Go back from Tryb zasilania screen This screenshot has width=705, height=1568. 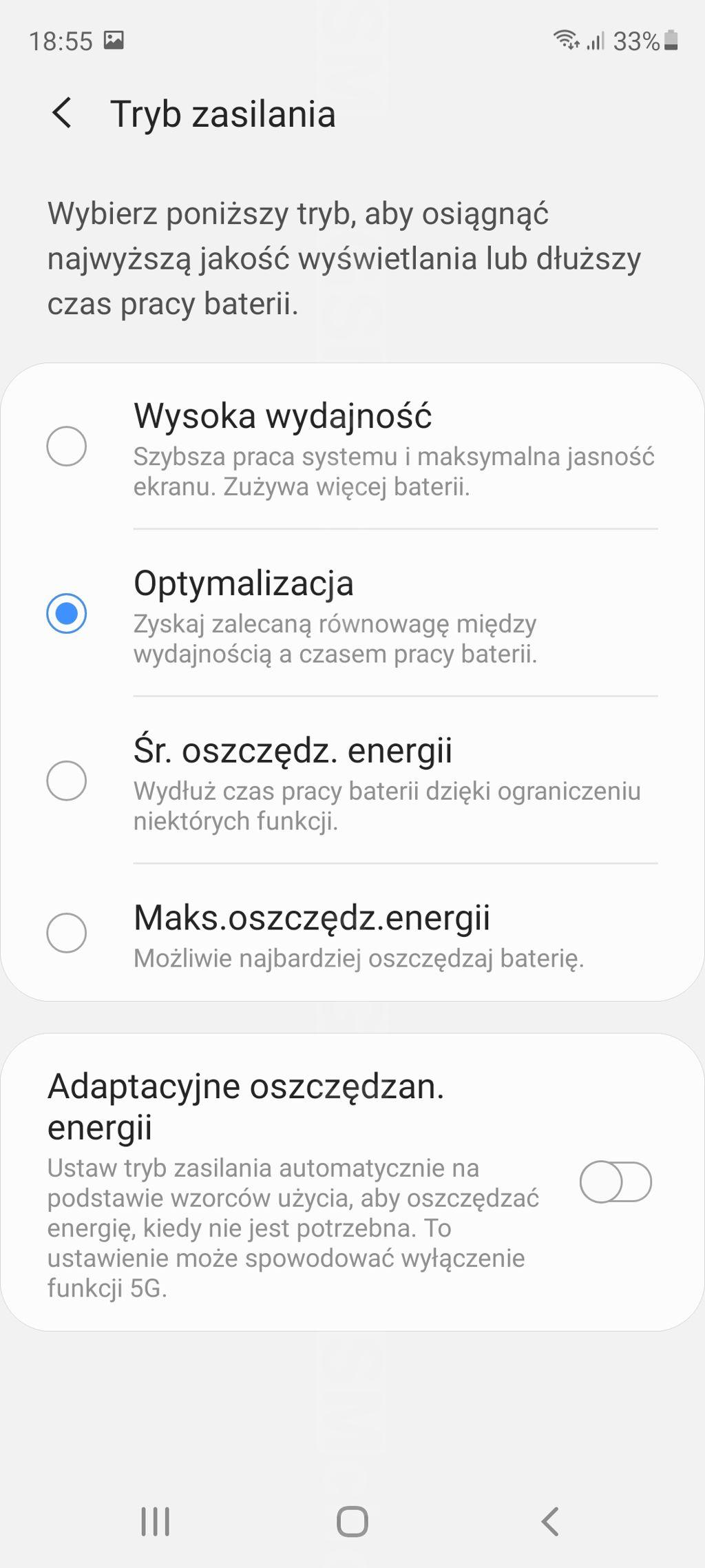62,113
